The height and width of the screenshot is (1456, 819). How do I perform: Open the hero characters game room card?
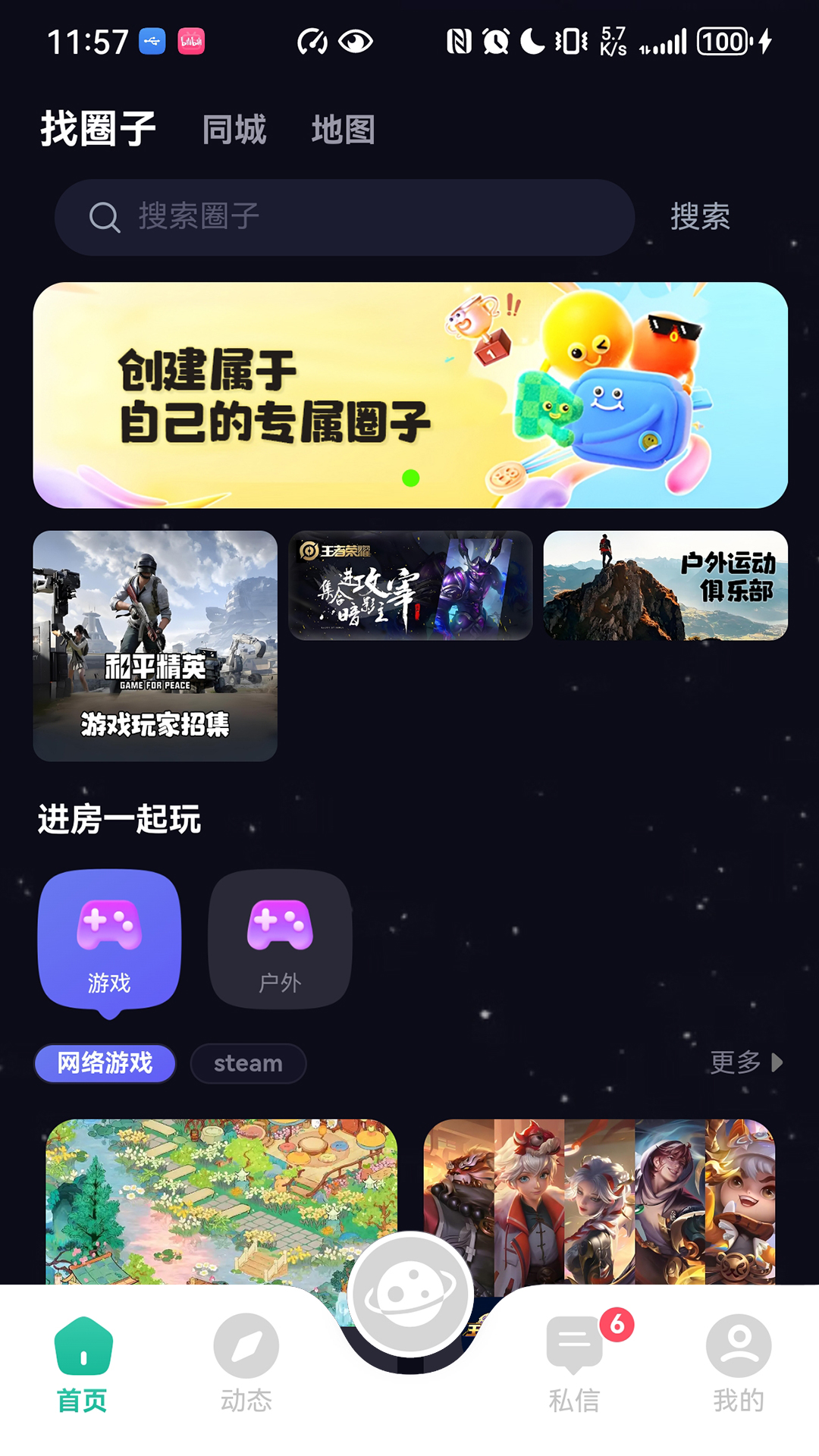tap(599, 1202)
